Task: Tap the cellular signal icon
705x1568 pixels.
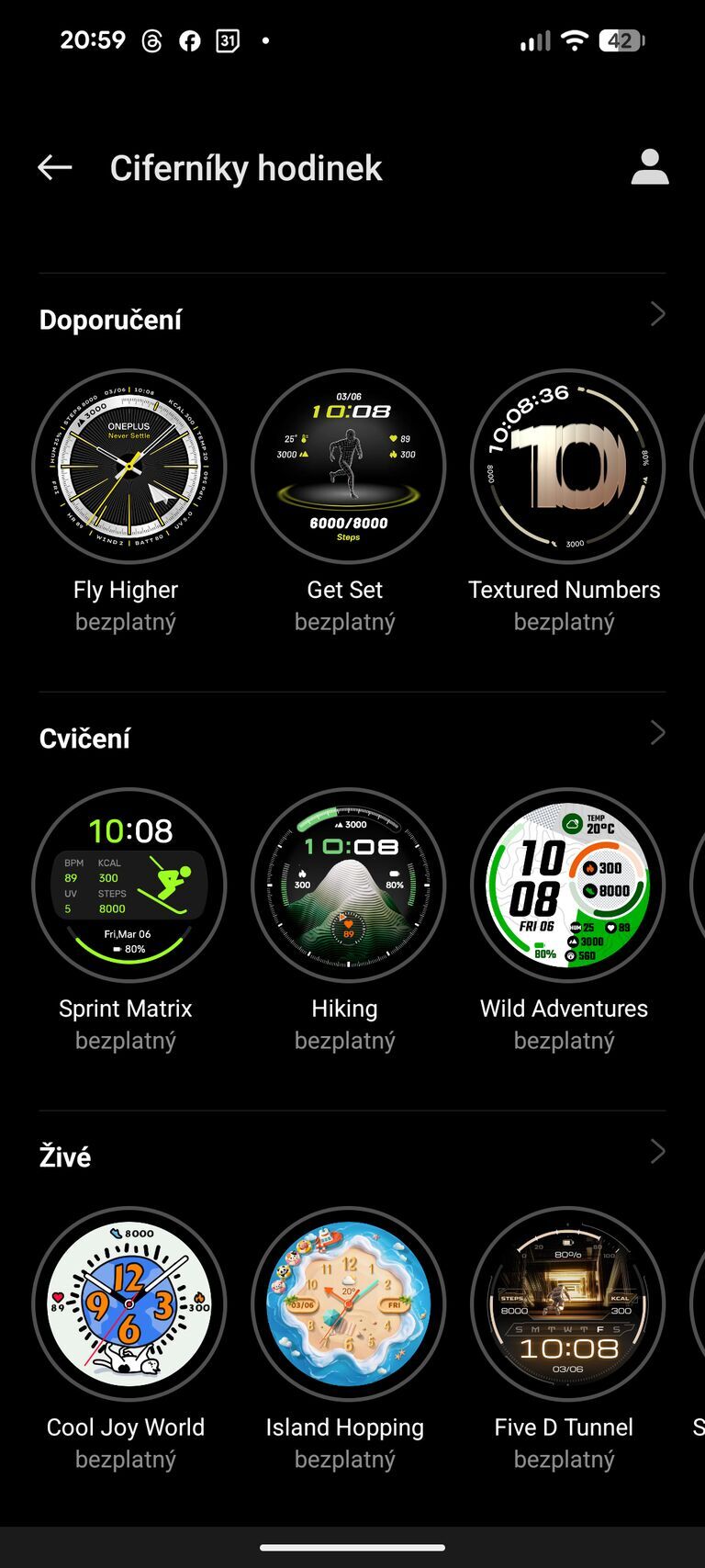Action: [x=533, y=40]
